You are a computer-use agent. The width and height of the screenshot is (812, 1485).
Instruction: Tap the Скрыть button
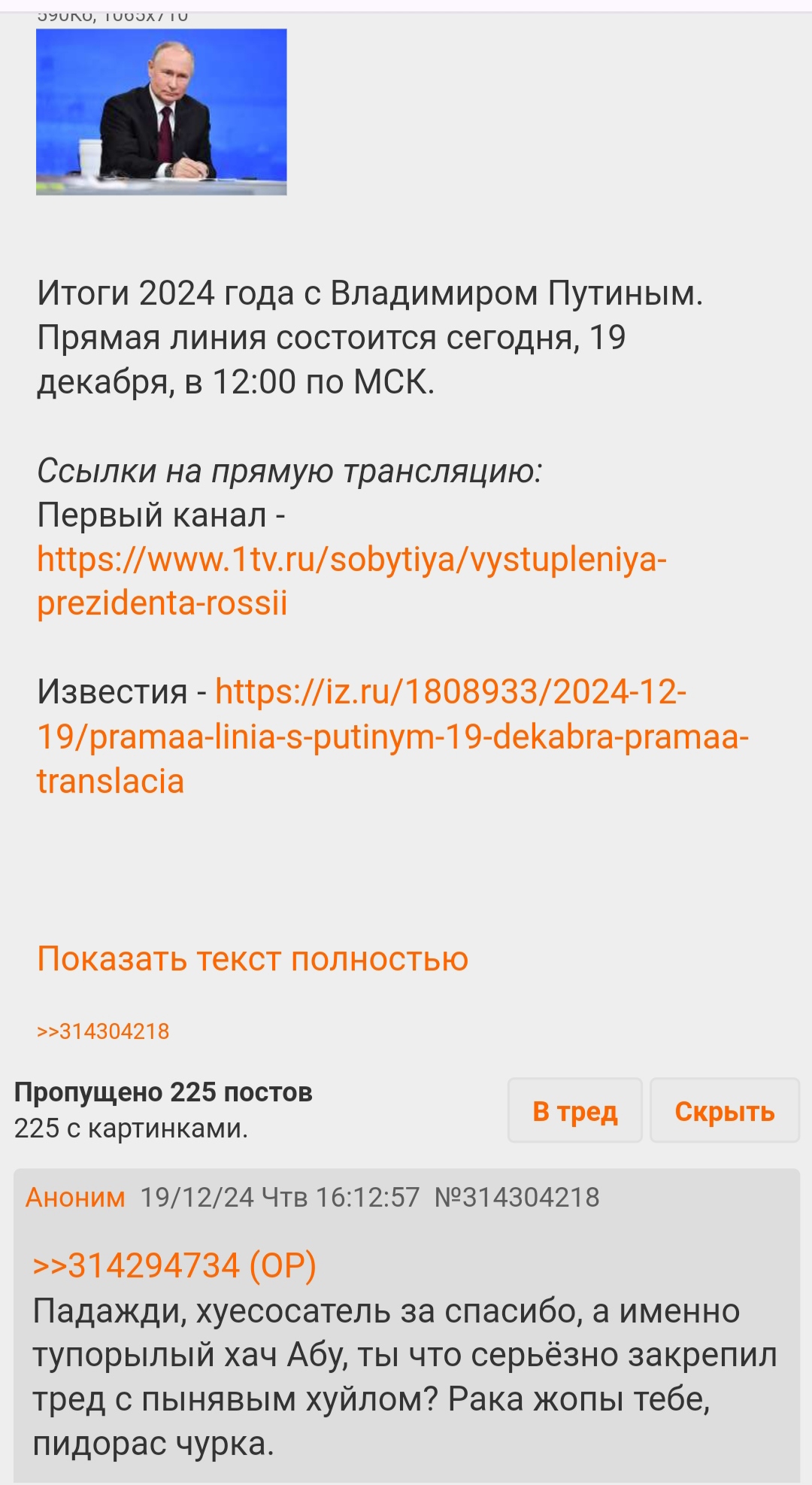click(x=724, y=1111)
